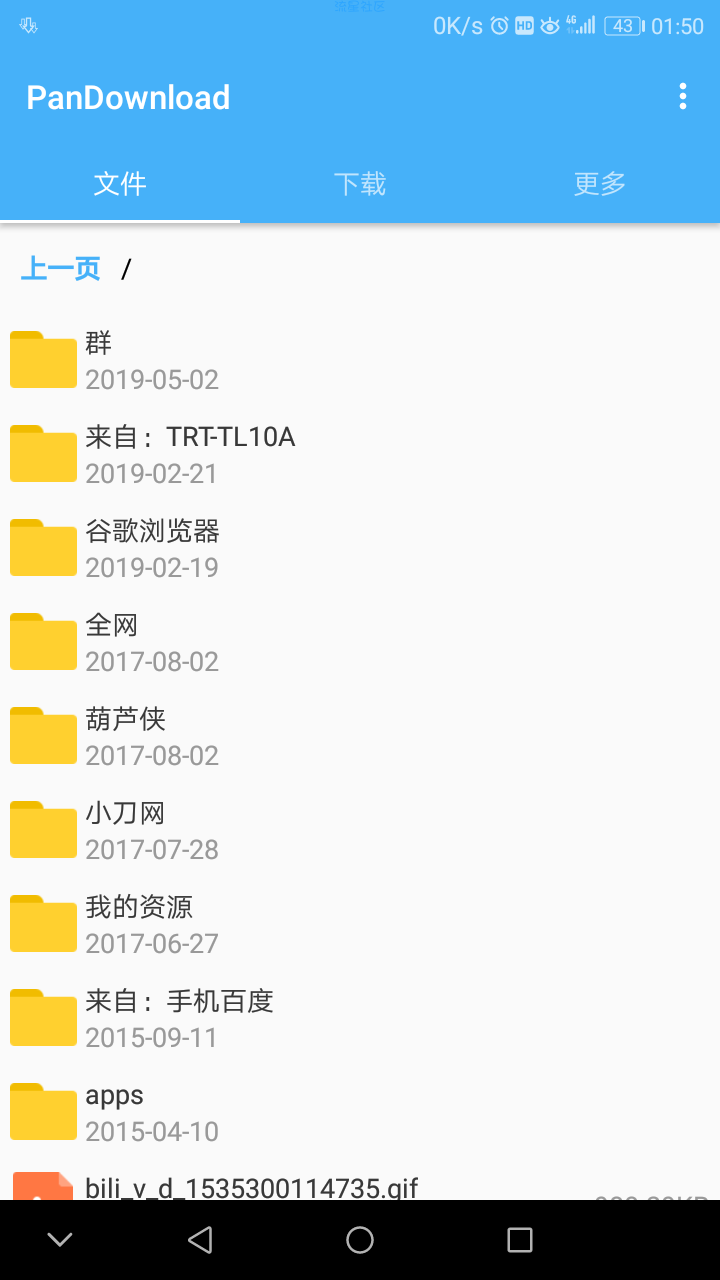Open the 我的资源 folder
Image resolution: width=720 pixels, height=1280 pixels.
pyautogui.click(x=360, y=925)
